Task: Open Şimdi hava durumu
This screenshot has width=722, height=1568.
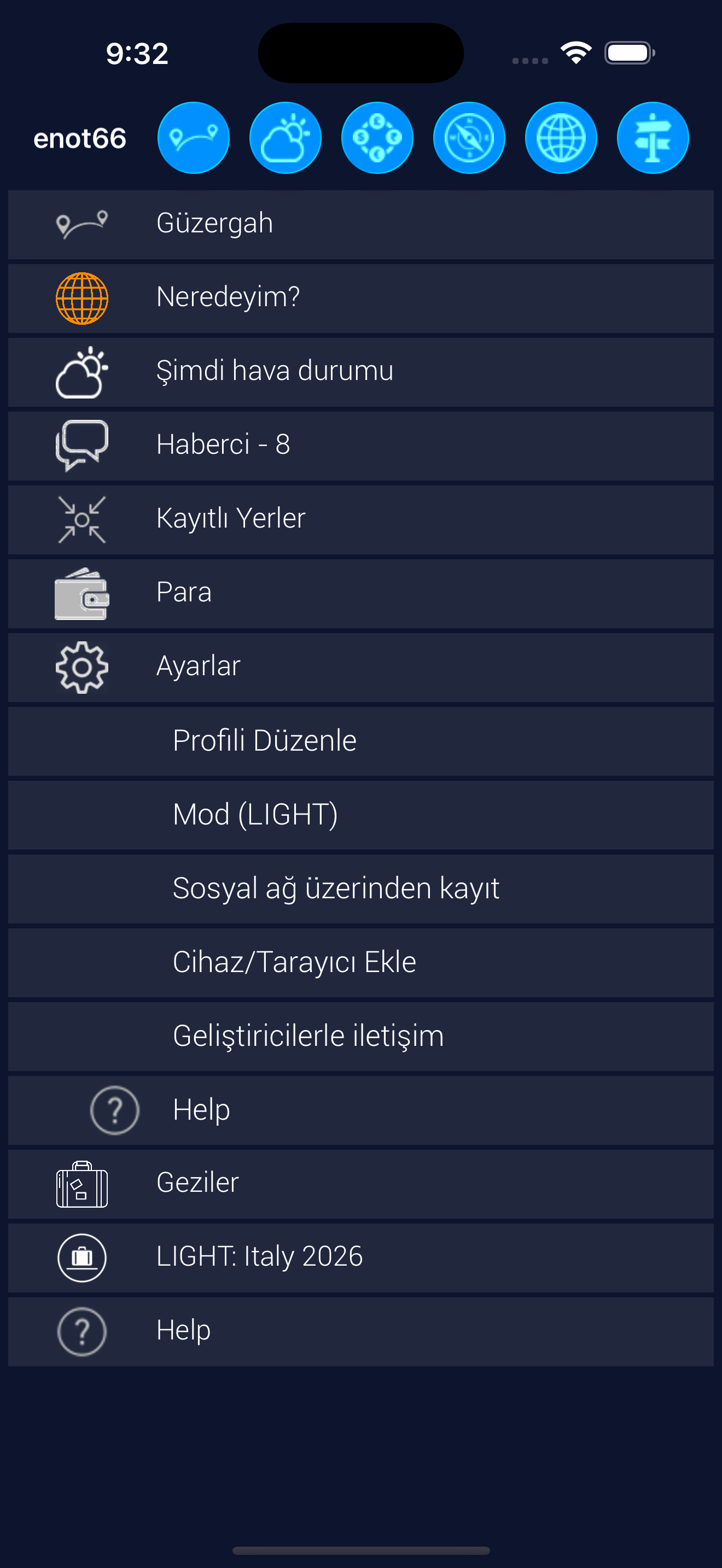Action: click(360, 371)
